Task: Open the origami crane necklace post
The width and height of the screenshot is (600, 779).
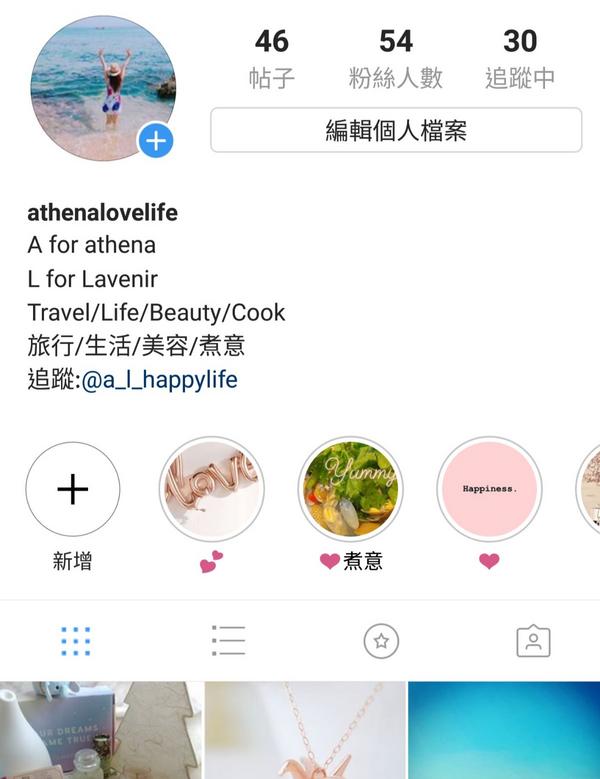Action: 305,732
